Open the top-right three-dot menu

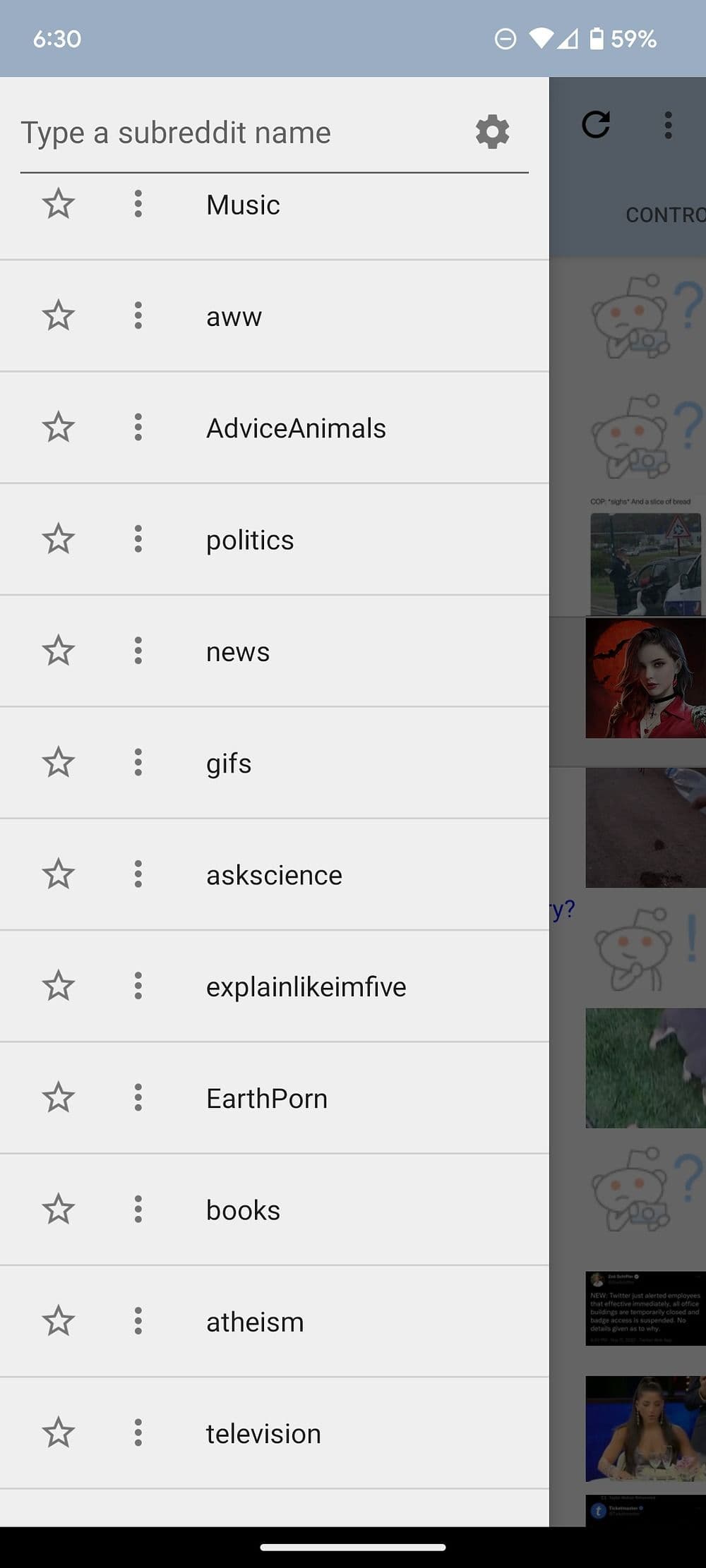(668, 125)
